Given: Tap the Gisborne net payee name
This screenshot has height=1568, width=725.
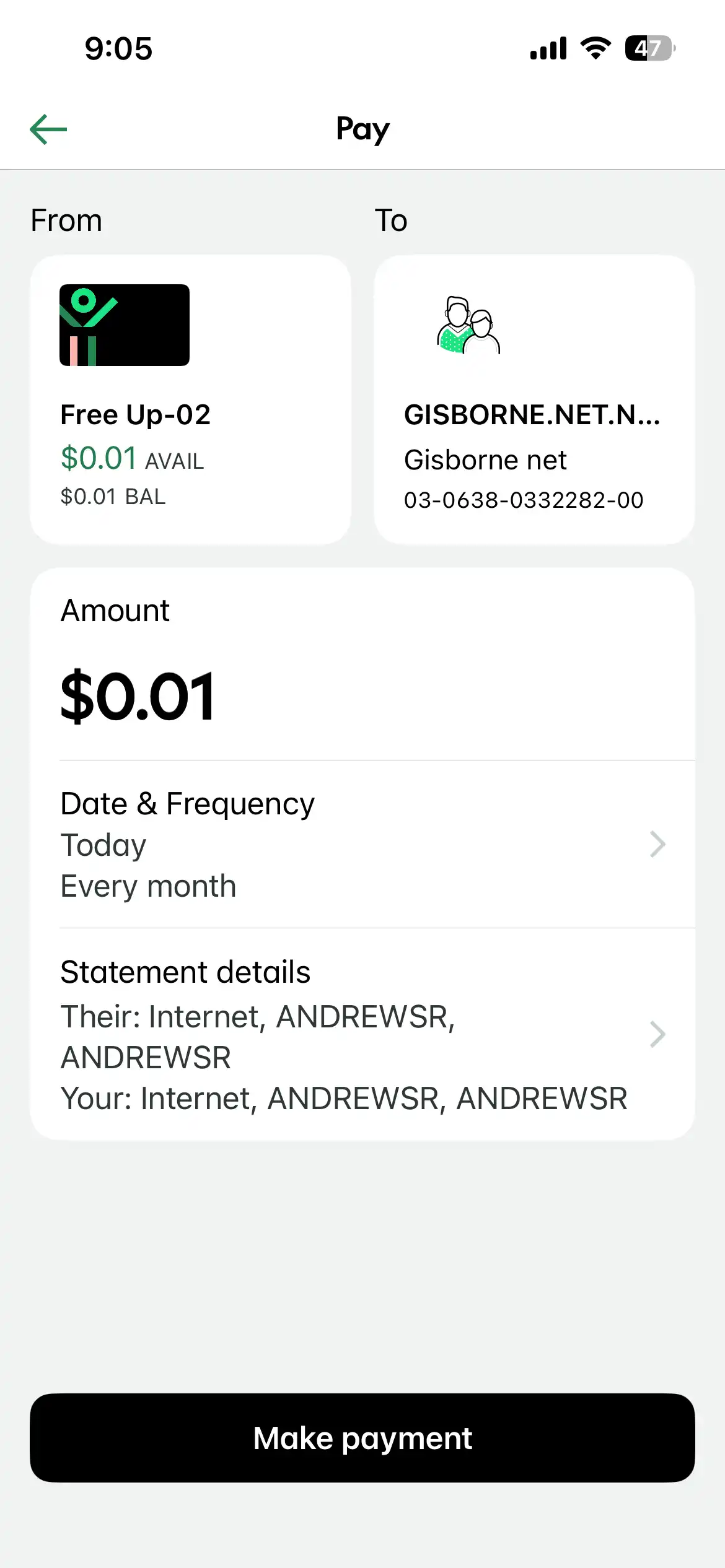Looking at the screenshot, I should pyautogui.click(x=485, y=460).
